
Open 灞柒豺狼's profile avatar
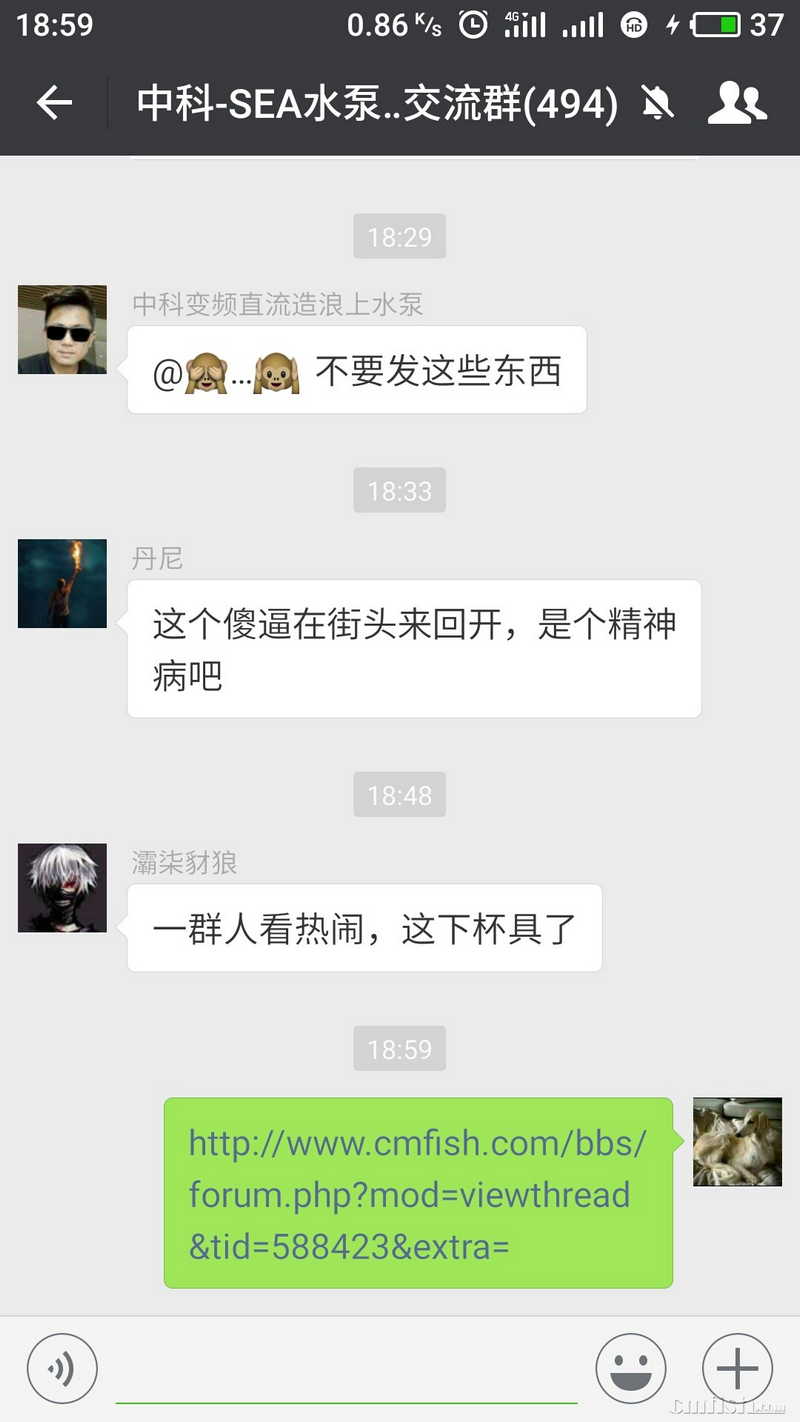coord(62,887)
